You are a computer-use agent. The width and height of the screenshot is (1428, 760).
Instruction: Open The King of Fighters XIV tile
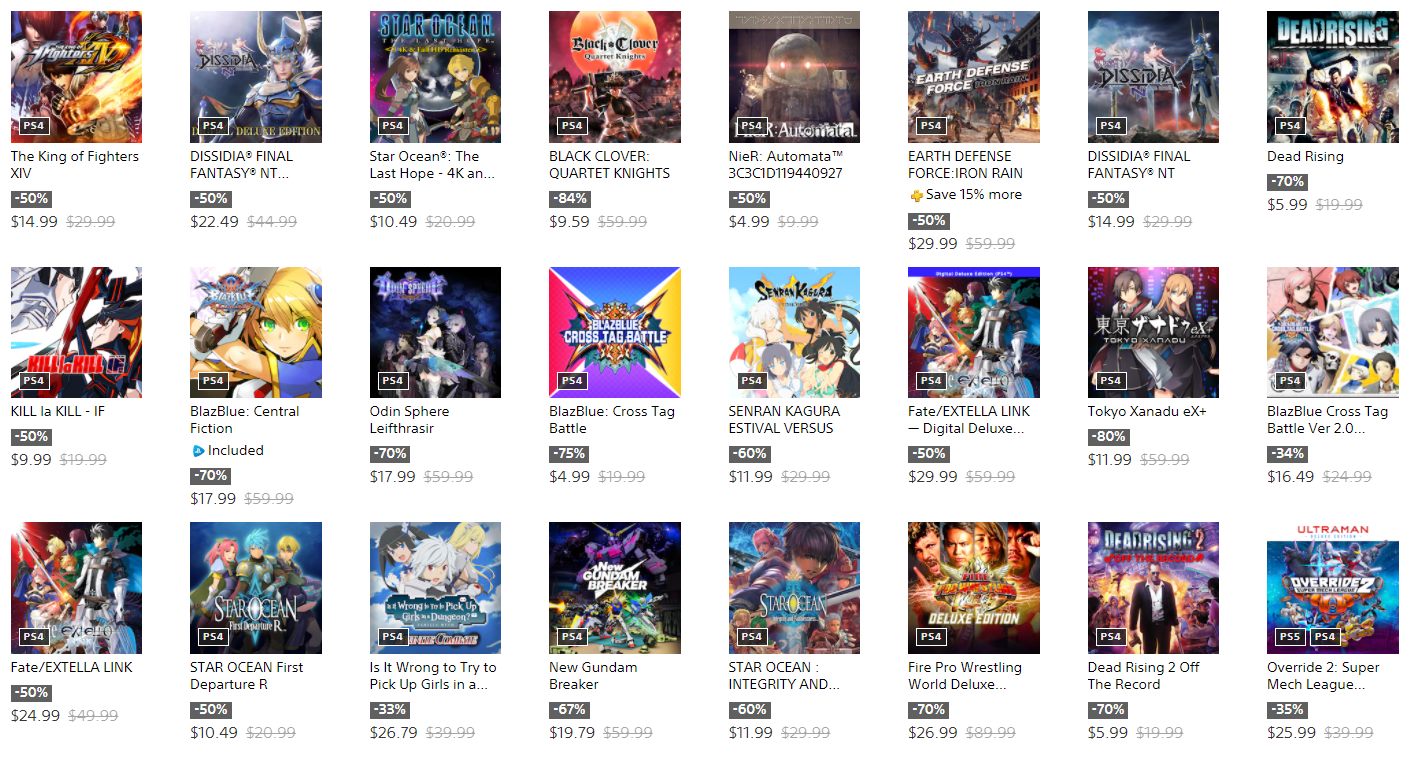[76, 78]
